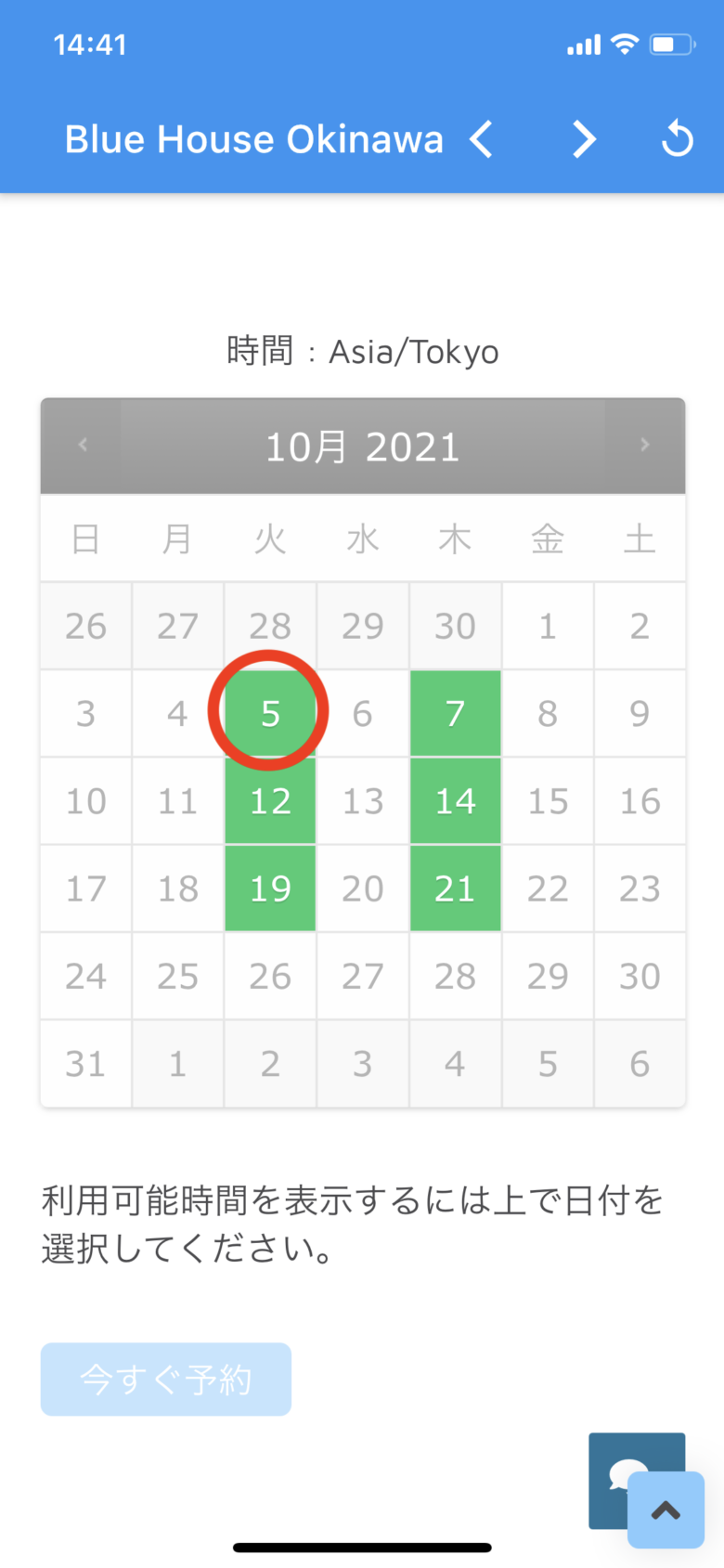Viewport: 724px width, 1568px height.
Task: Select October 5 on the calendar
Action: [270, 713]
